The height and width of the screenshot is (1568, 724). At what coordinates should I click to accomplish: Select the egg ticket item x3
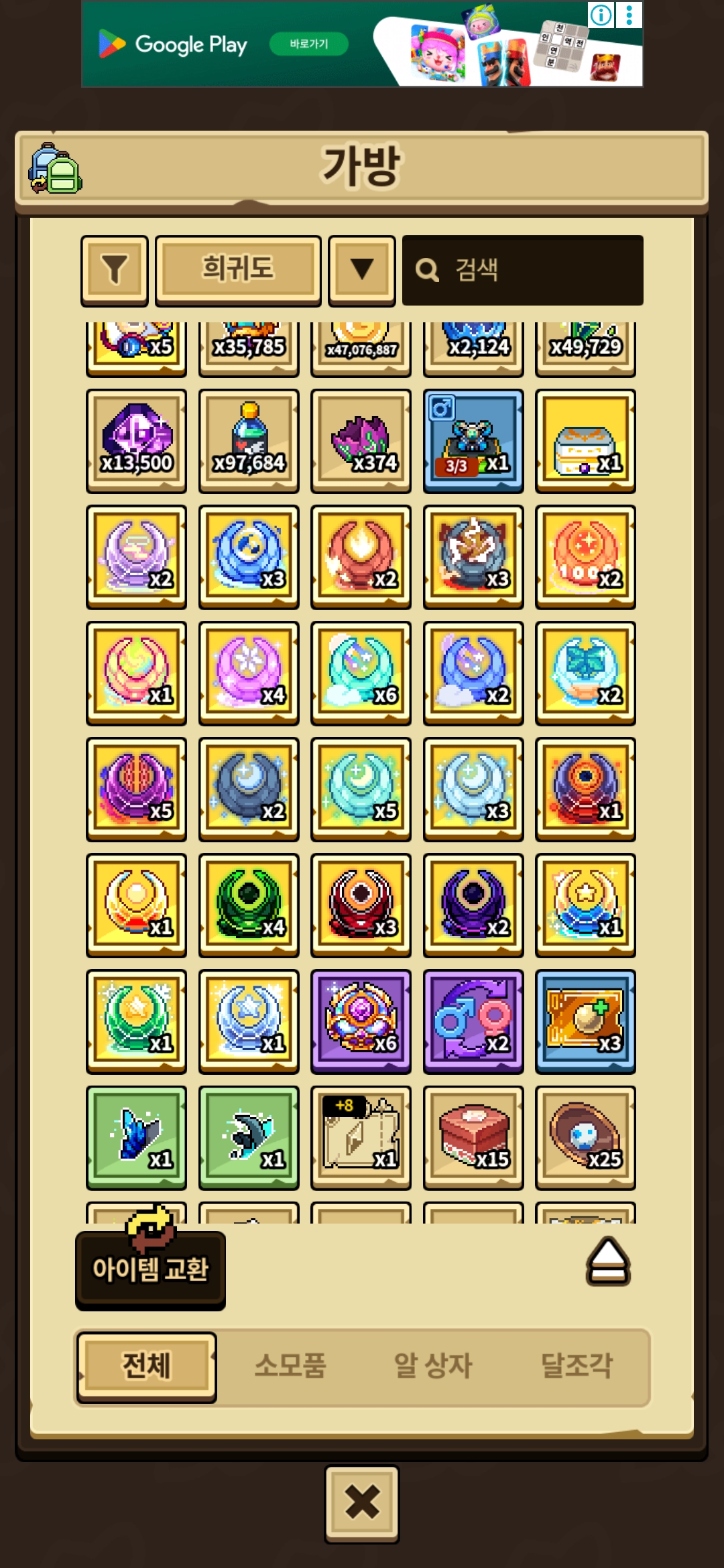585,1021
